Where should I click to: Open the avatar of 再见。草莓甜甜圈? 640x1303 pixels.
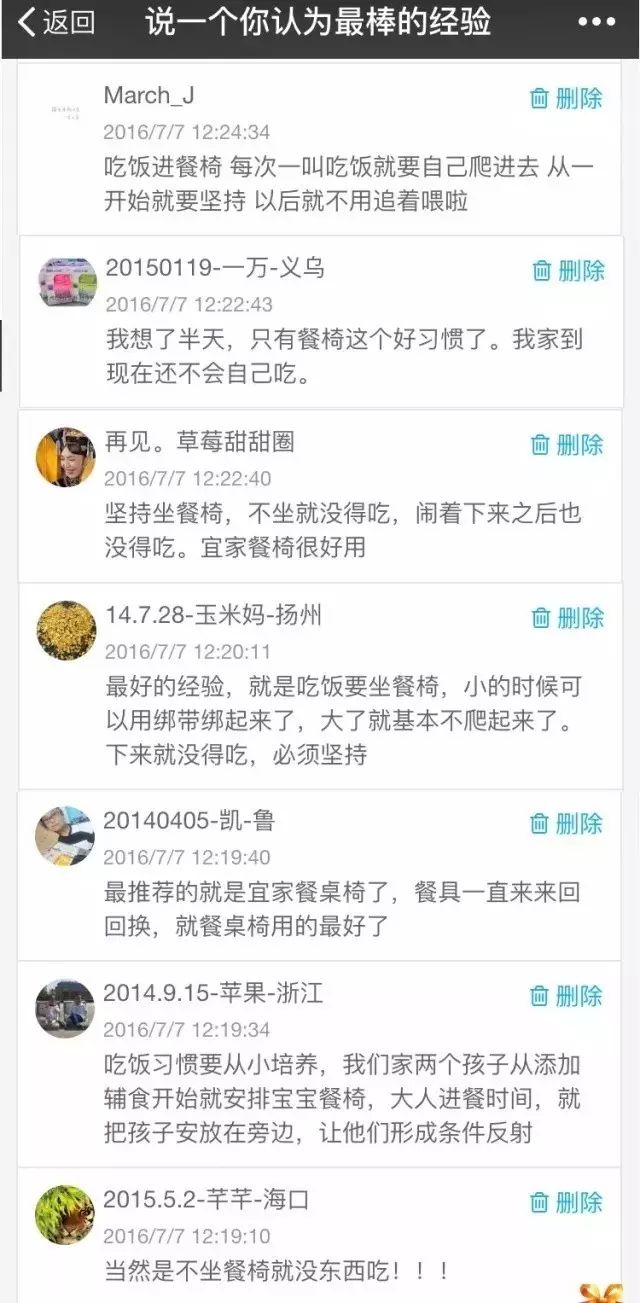click(66, 457)
